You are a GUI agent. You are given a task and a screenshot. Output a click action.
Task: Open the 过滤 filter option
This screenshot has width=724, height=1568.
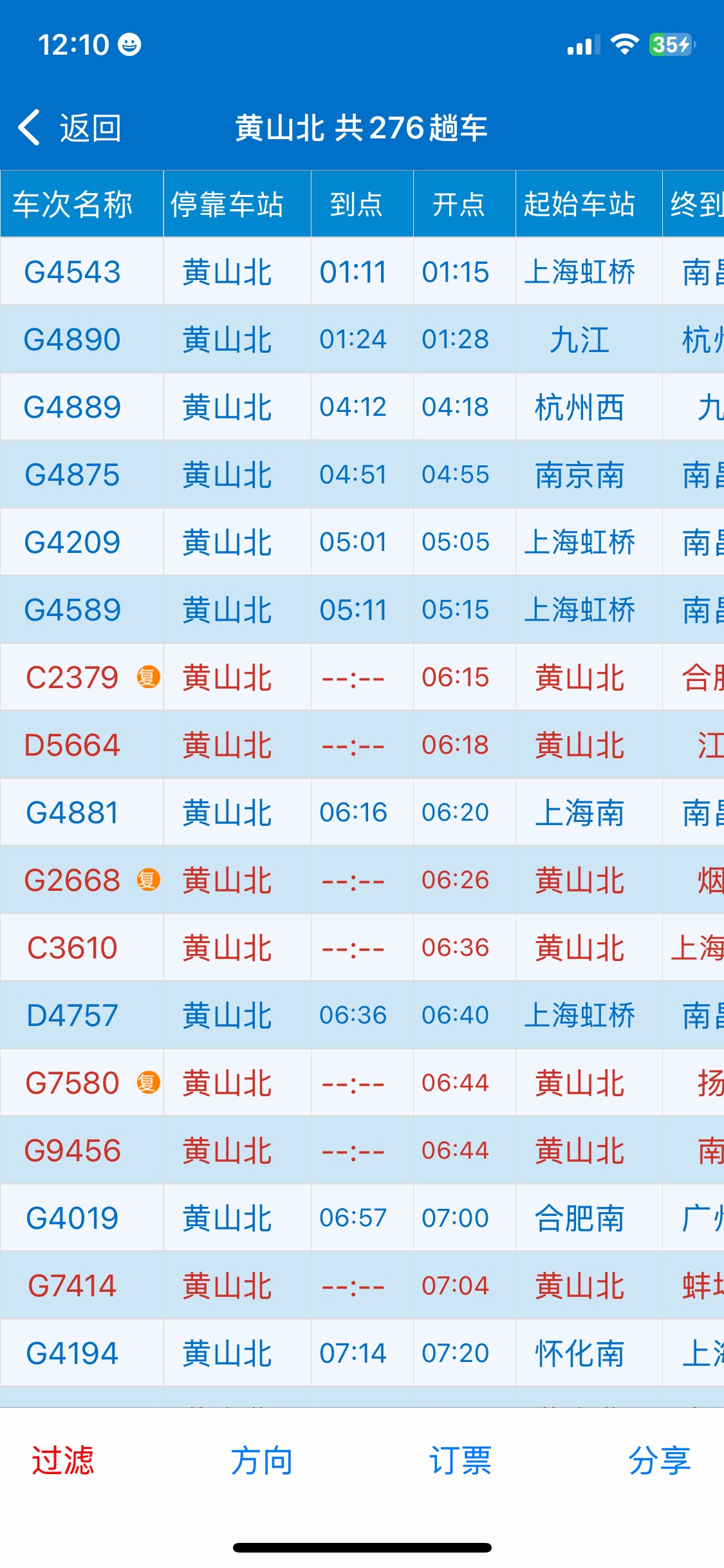(x=63, y=1460)
